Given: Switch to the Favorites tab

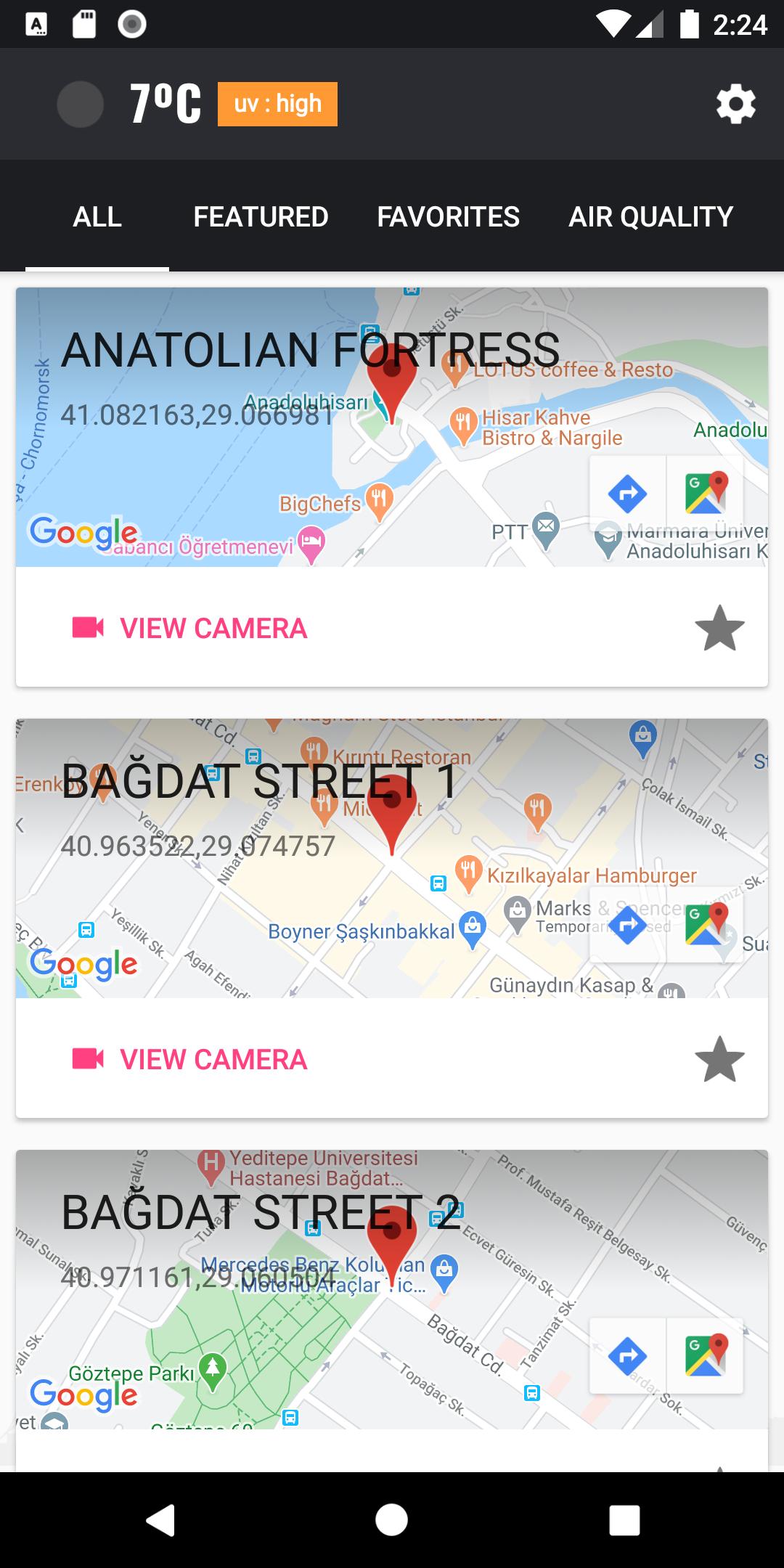Looking at the screenshot, I should (448, 216).
